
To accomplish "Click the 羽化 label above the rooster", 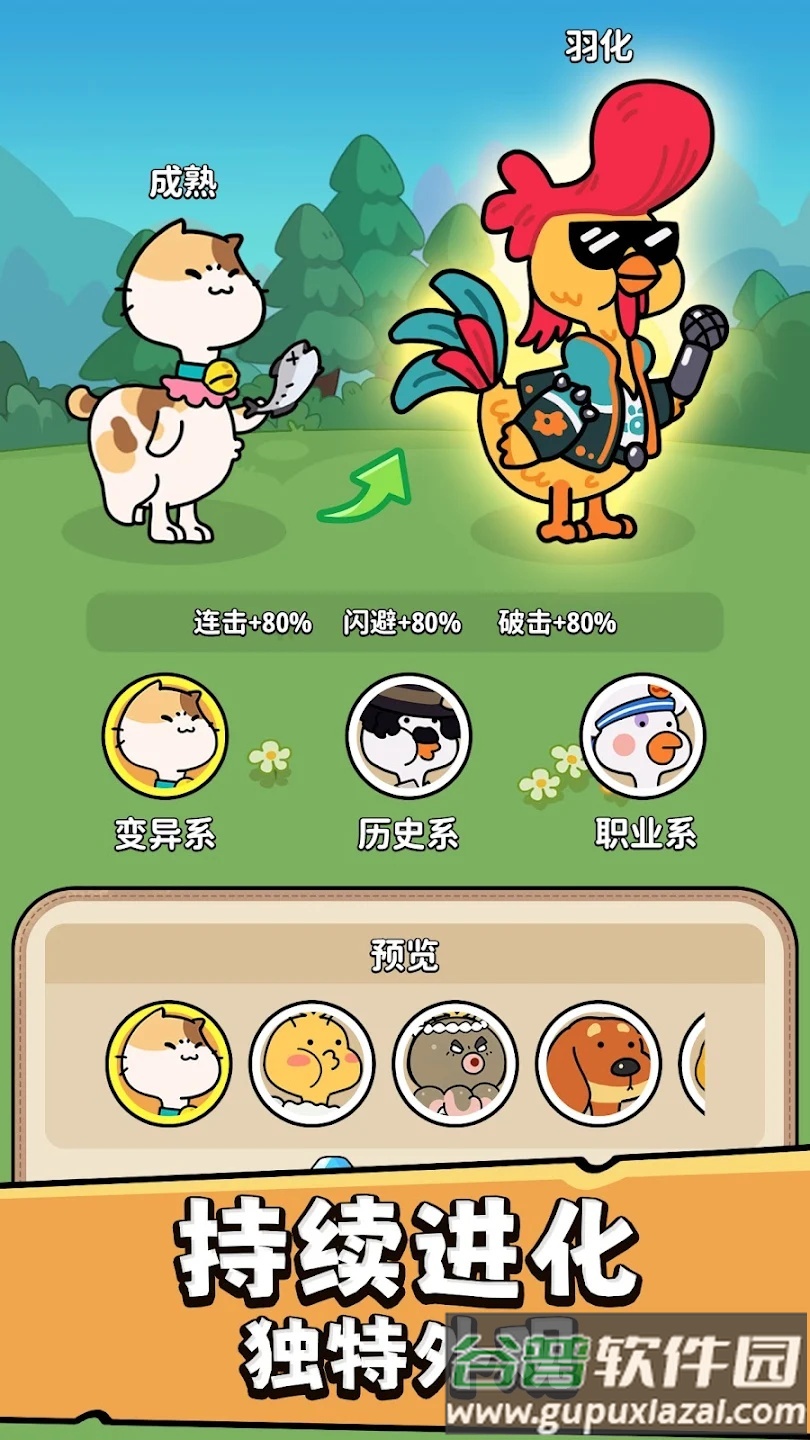I will [597, 47].
